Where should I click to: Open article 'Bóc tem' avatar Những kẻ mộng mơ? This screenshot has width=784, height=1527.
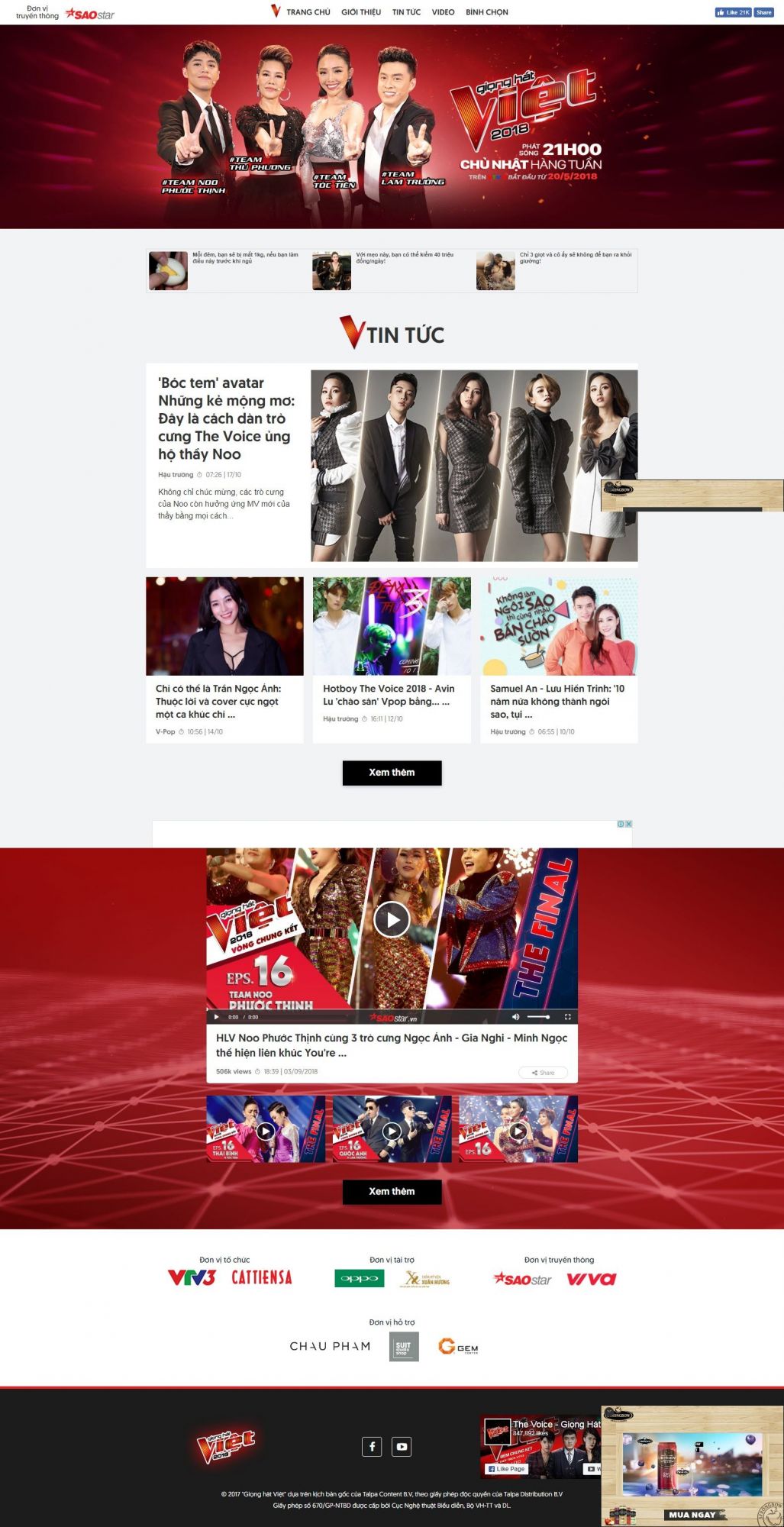click(x=226, y=418)
